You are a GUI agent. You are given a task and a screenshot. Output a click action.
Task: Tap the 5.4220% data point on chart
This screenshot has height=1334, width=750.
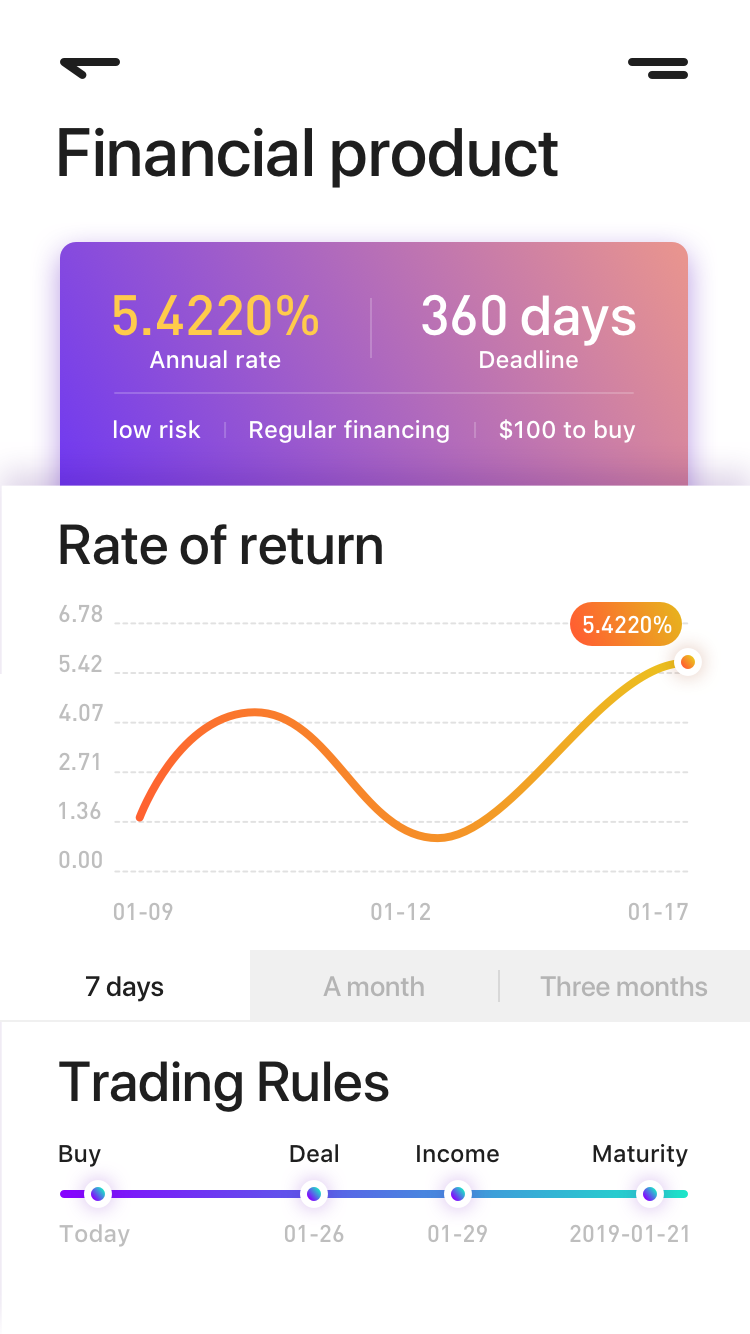coord(687,662)
